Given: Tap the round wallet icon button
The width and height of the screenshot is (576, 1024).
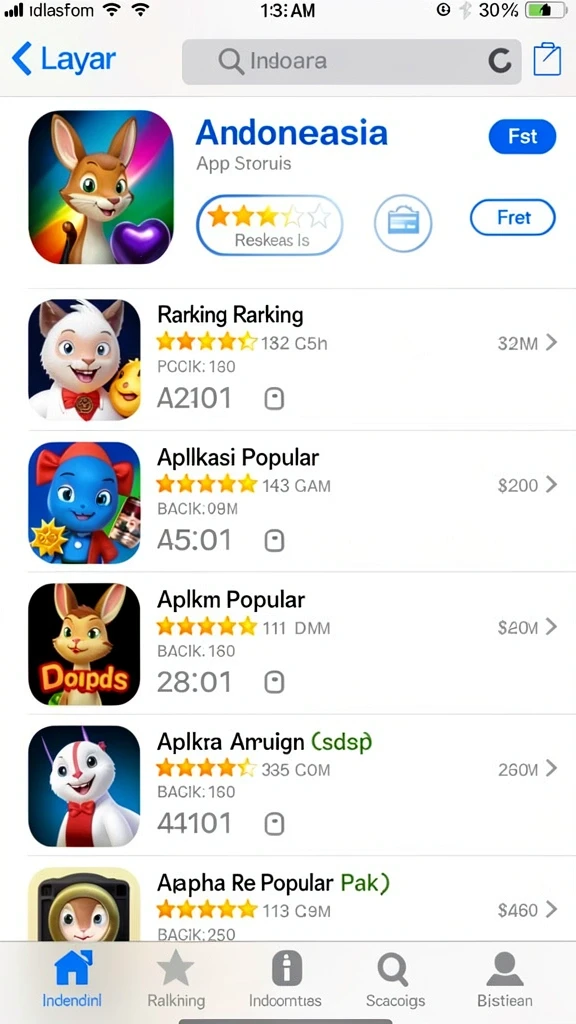Looking at the screenshot, I should pyautogui.click(x=403, y=223).
